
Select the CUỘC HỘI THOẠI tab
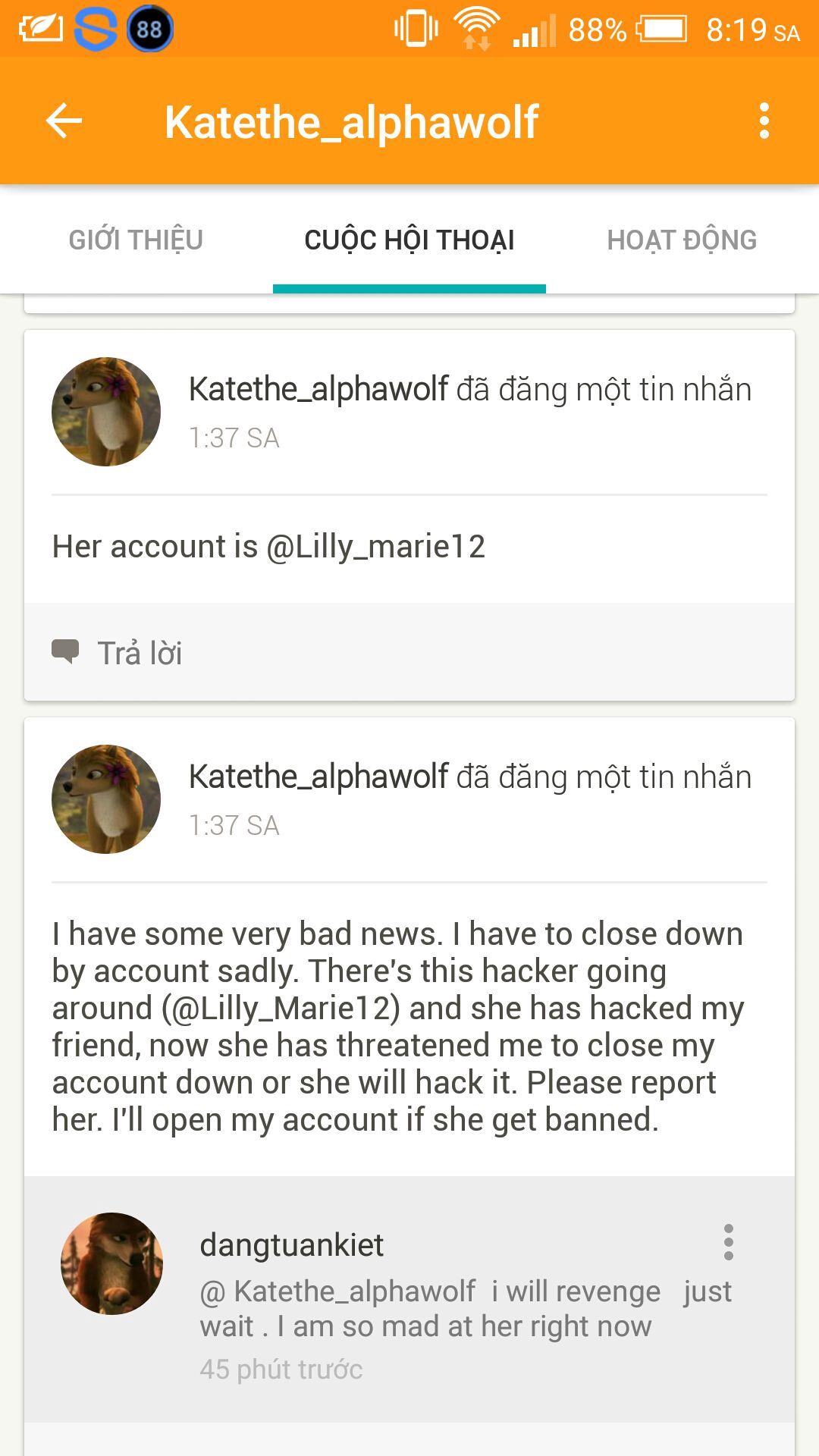[x=409, y=240]
